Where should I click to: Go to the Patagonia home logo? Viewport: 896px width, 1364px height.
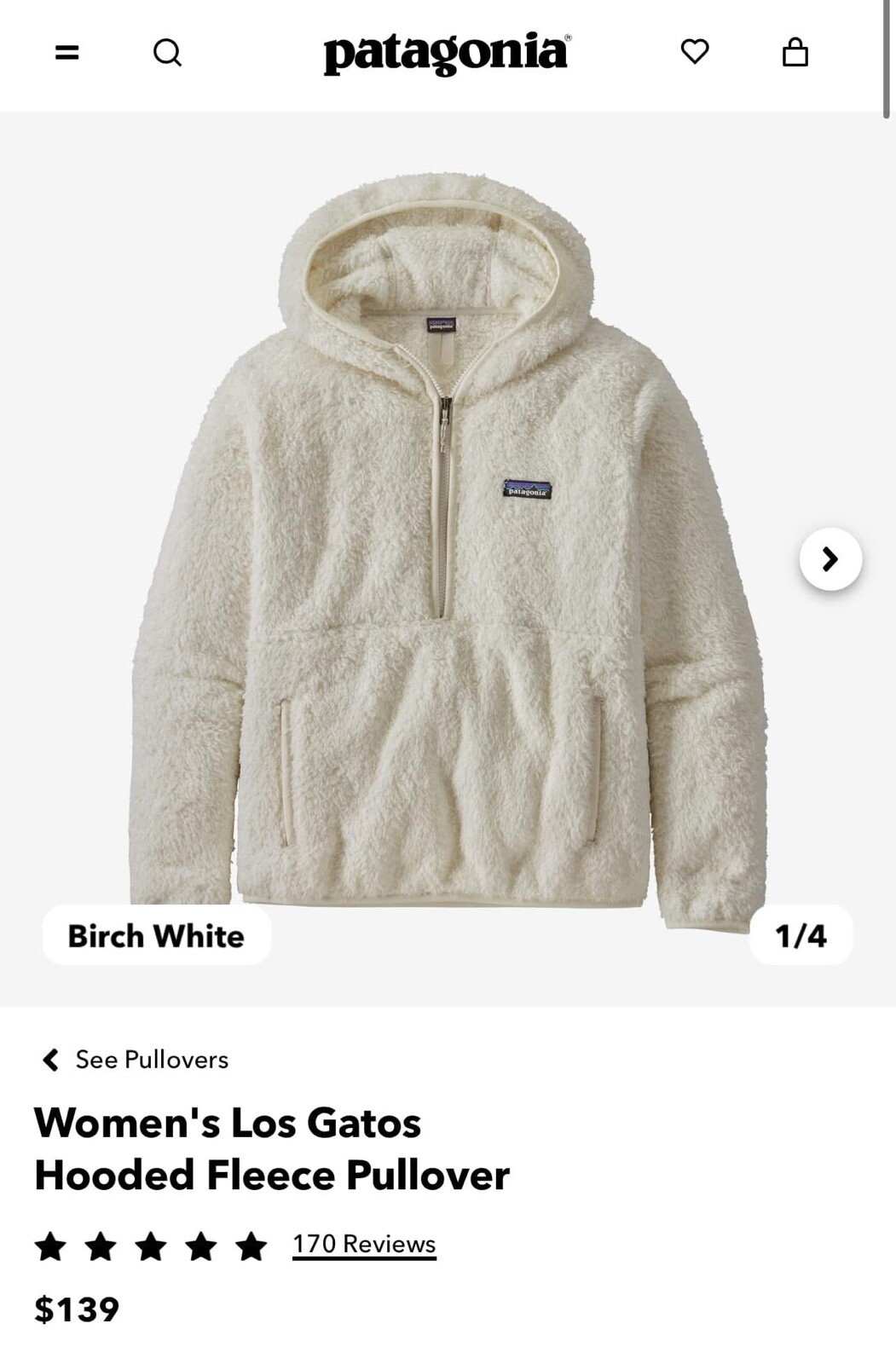[447, 53]
